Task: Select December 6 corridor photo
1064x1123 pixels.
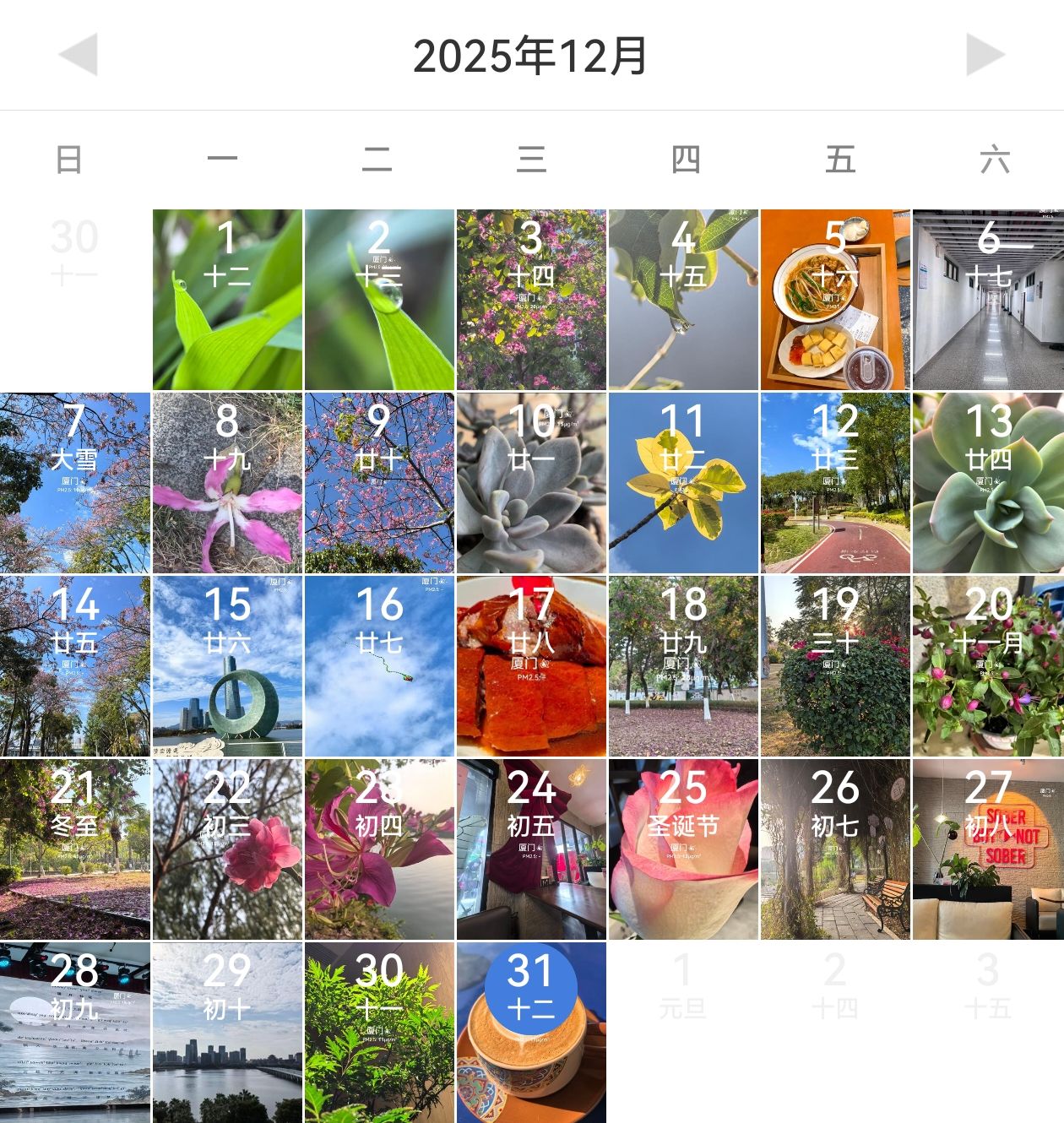Action: (987, 300)
